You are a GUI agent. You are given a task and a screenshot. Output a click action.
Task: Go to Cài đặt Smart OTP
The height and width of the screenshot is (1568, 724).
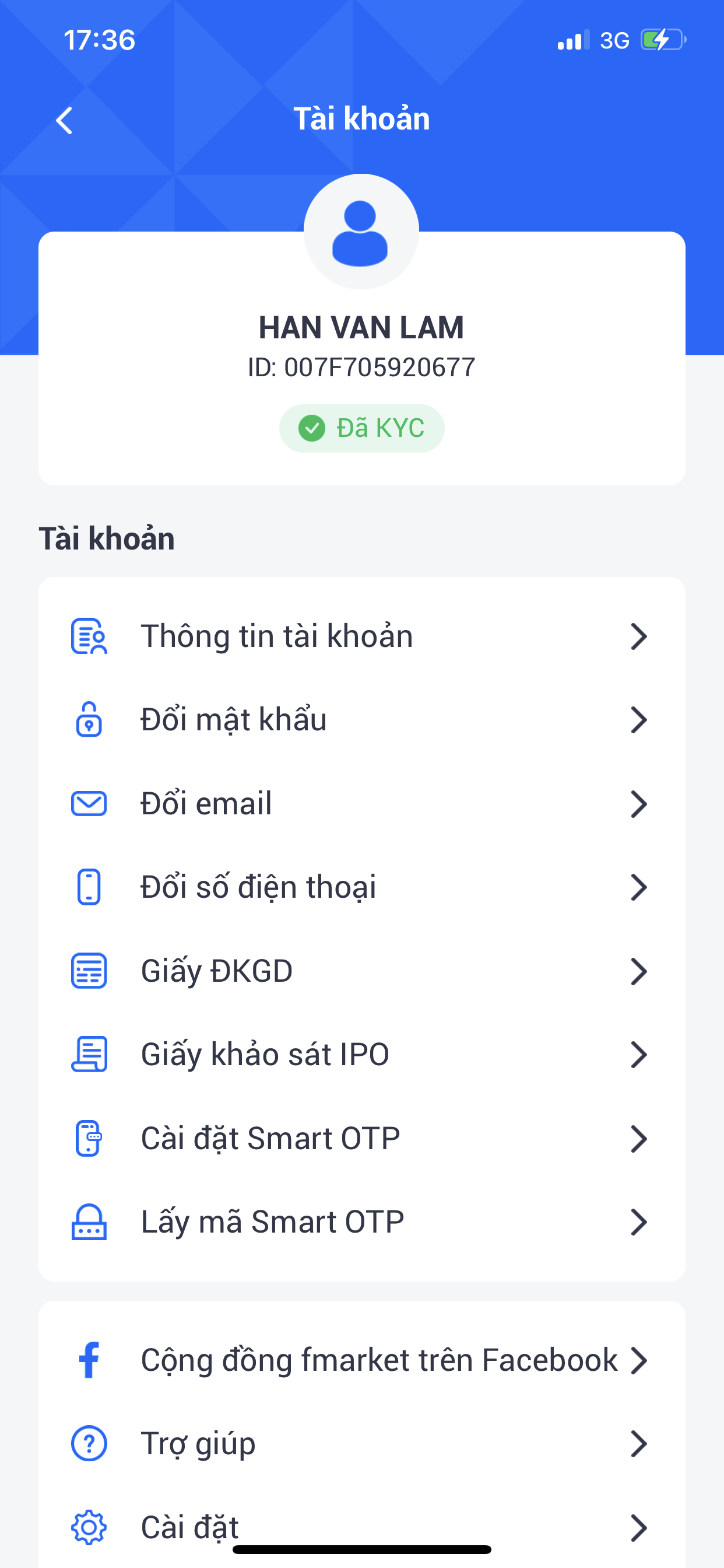click(x=361, y=1138)
